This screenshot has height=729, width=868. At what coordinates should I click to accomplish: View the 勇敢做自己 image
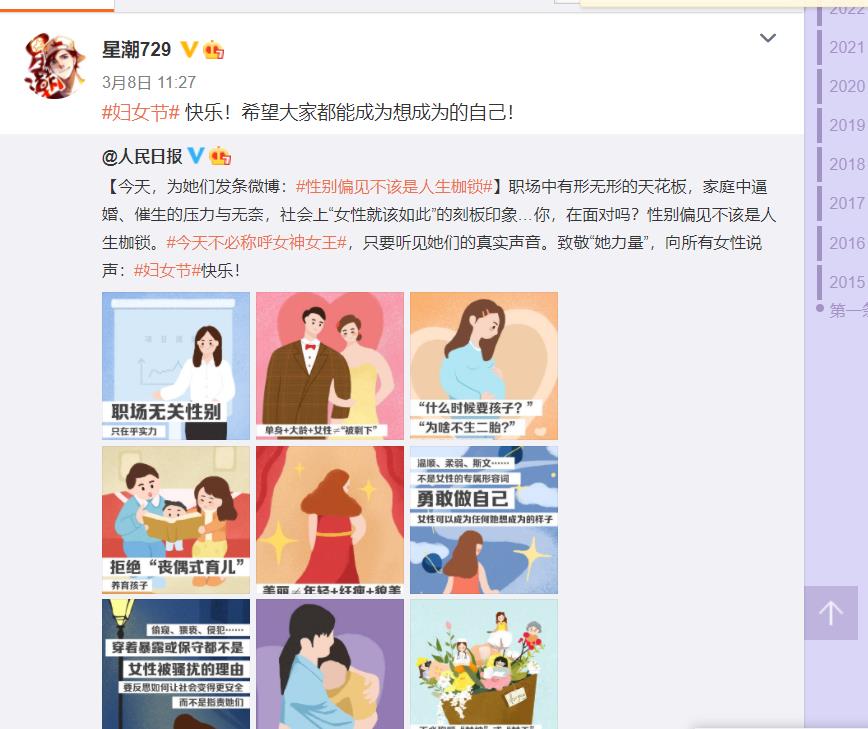point(484,520)
